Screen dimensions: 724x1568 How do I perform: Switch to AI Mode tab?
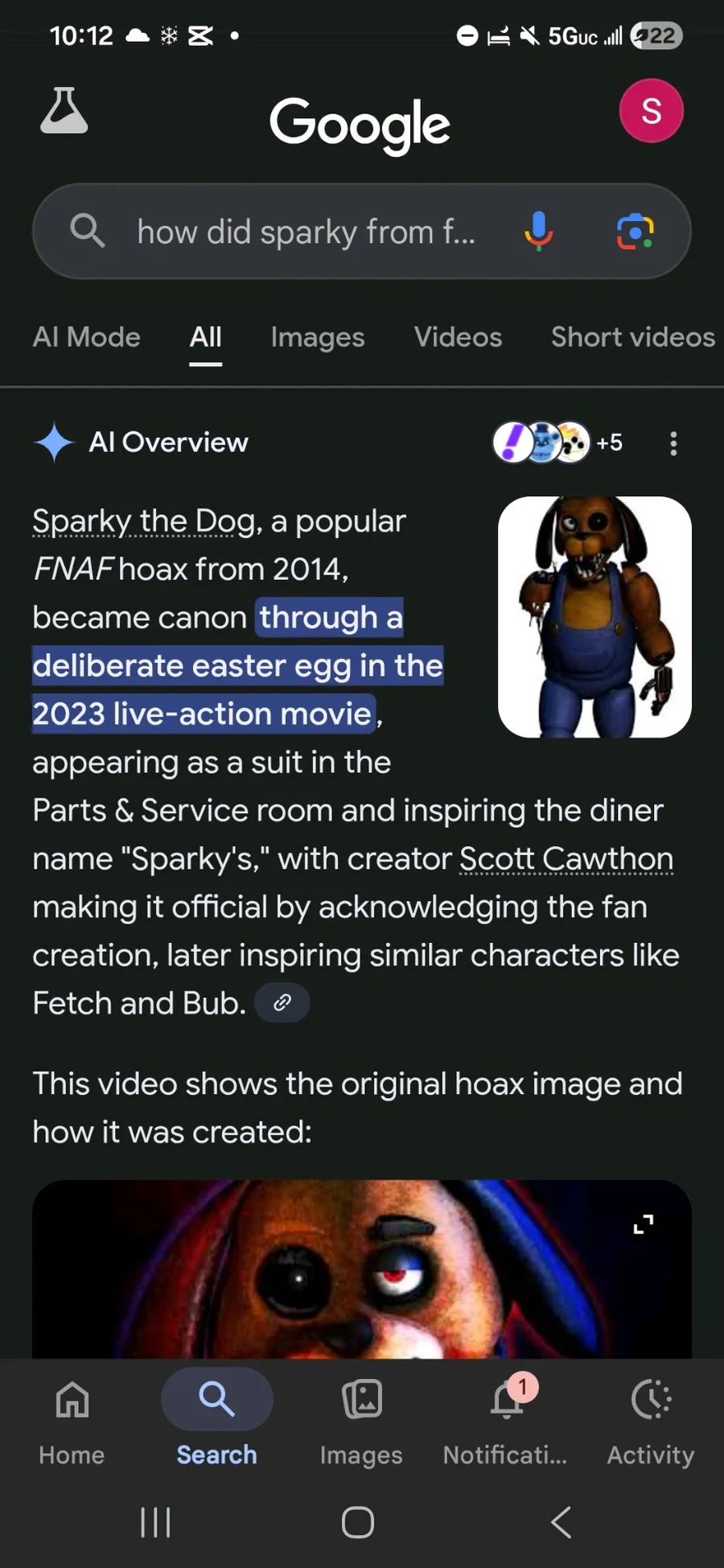(87, 337)
